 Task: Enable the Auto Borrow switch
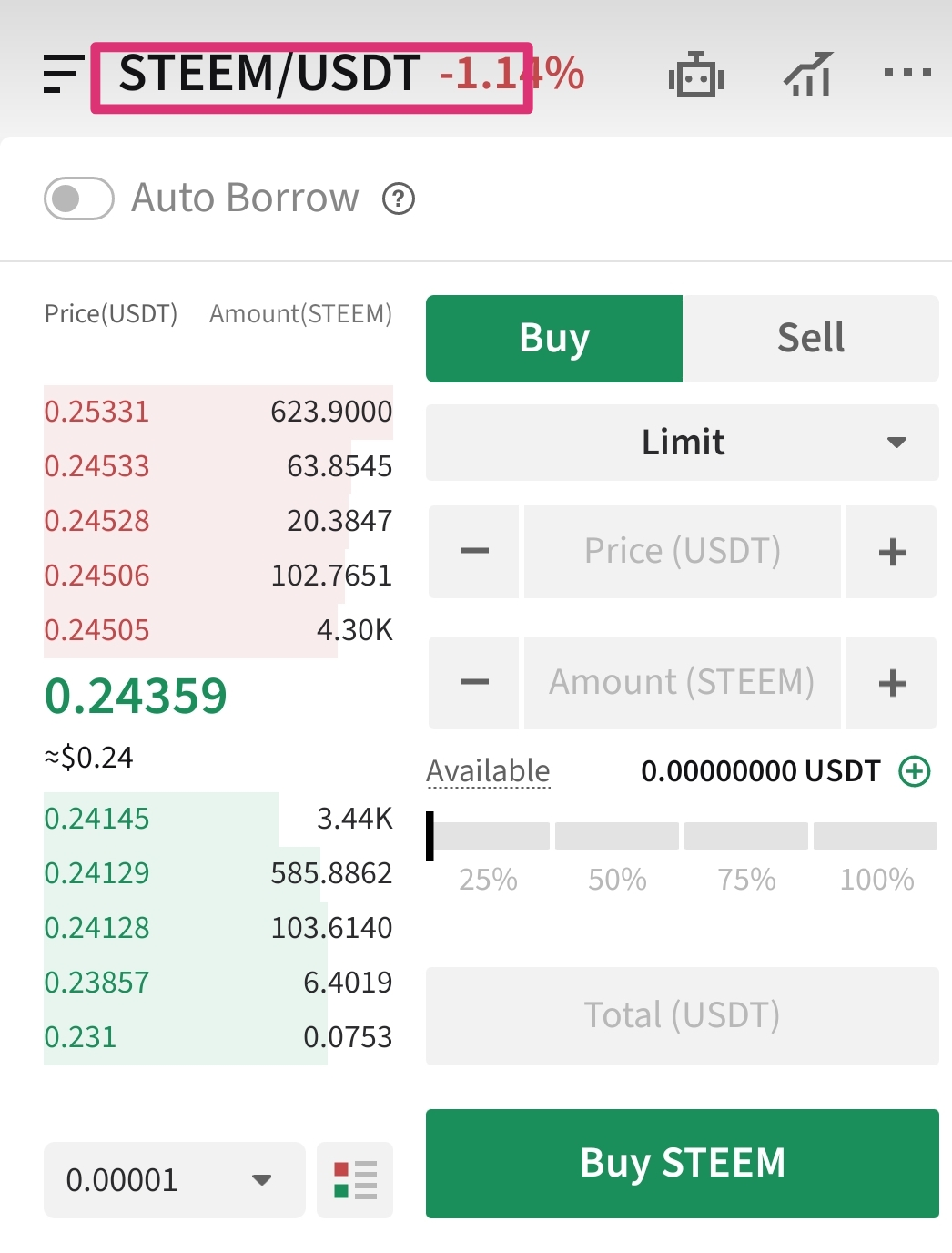(x=79, y=199)
